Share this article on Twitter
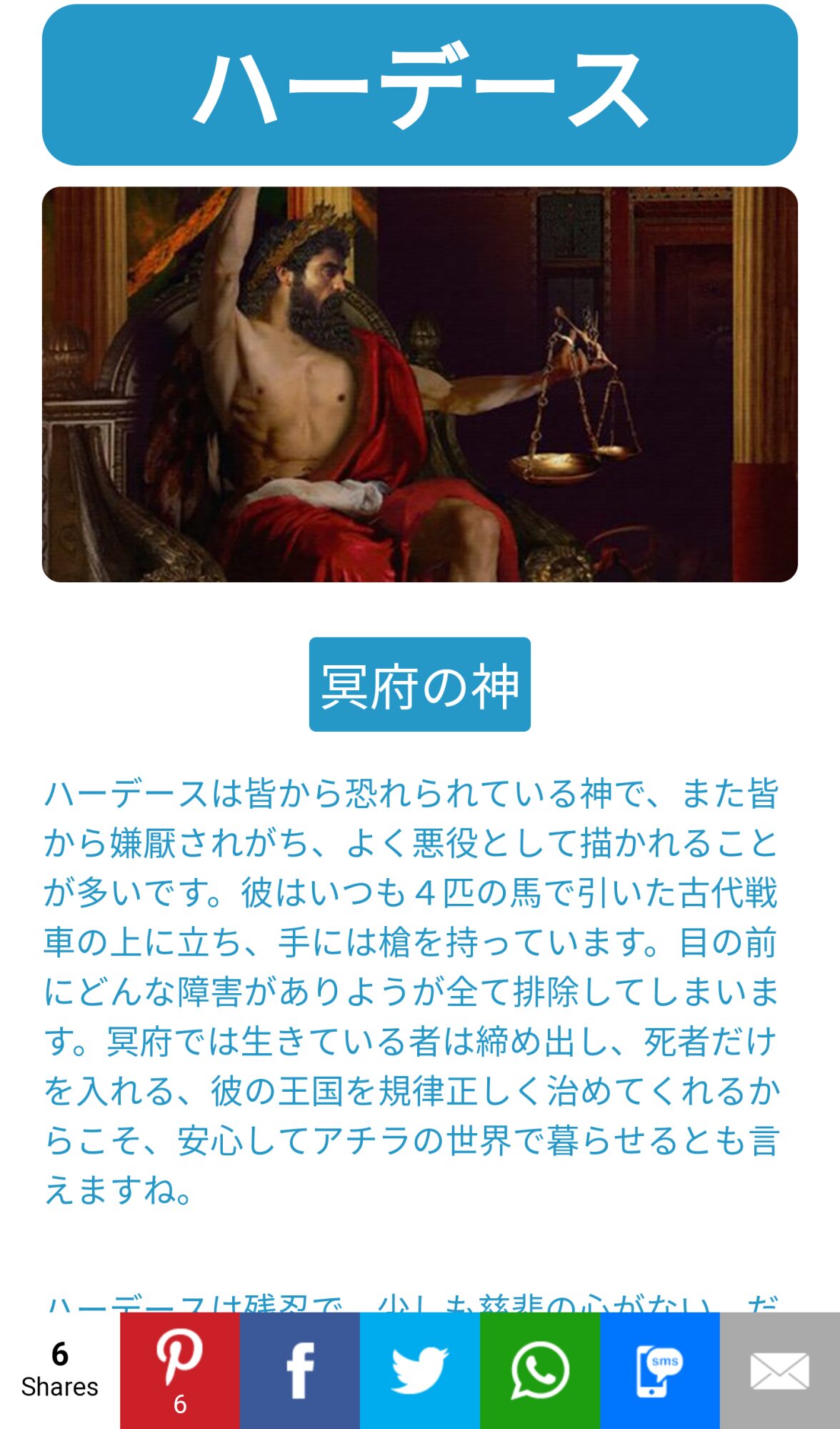The width and height of the screenshot is (840, 1429). point(419,1370)
